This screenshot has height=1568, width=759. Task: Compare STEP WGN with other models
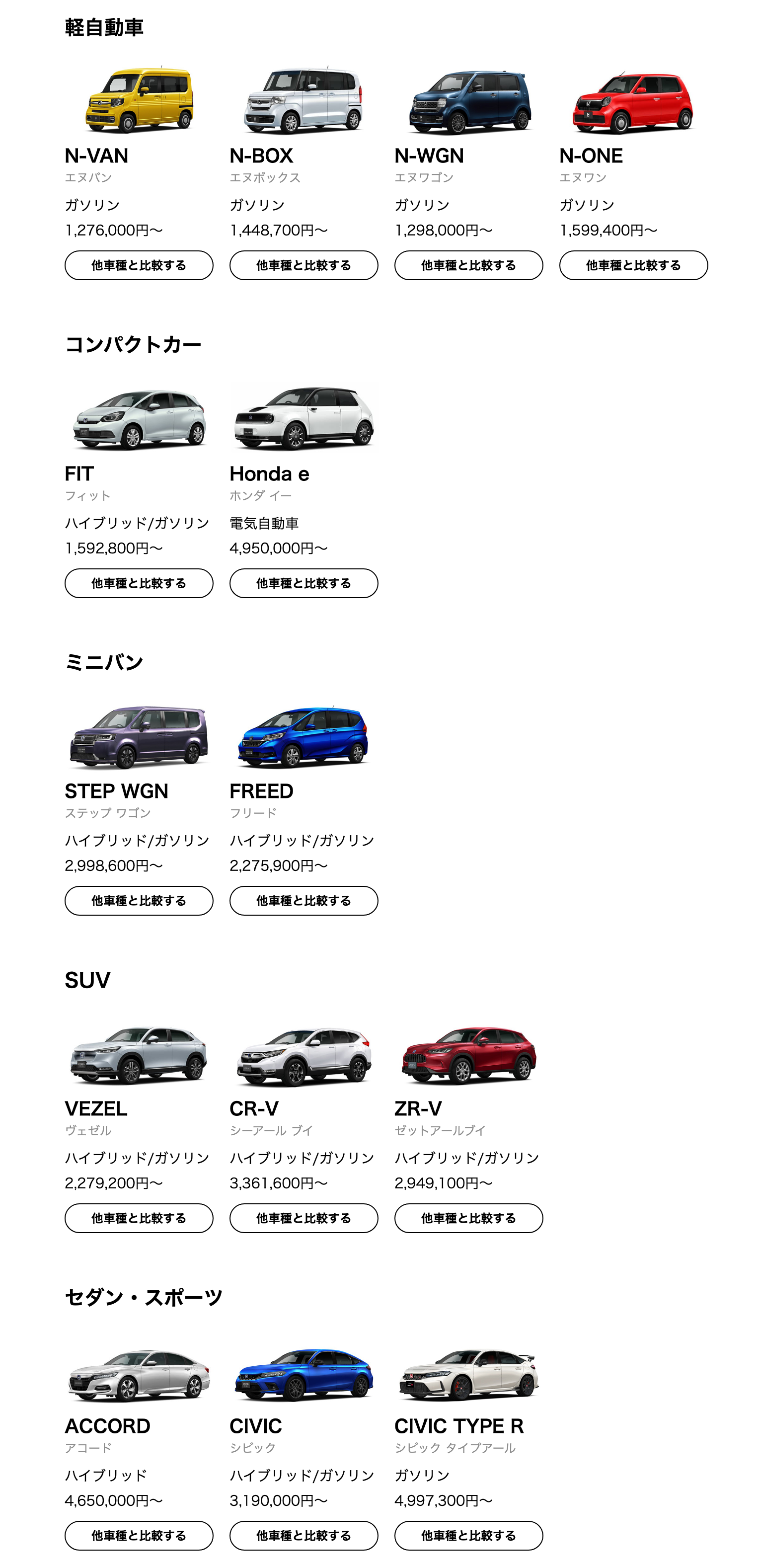(x=139, y=901)
